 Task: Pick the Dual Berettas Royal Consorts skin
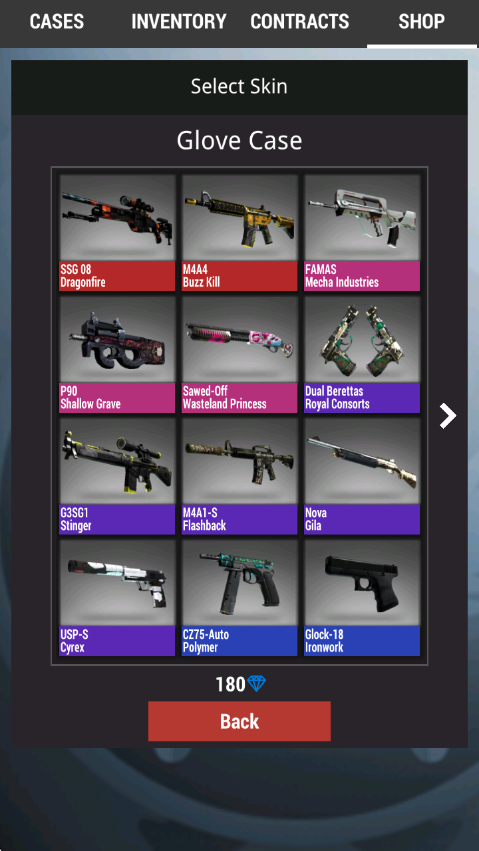[x=362, y=354]
